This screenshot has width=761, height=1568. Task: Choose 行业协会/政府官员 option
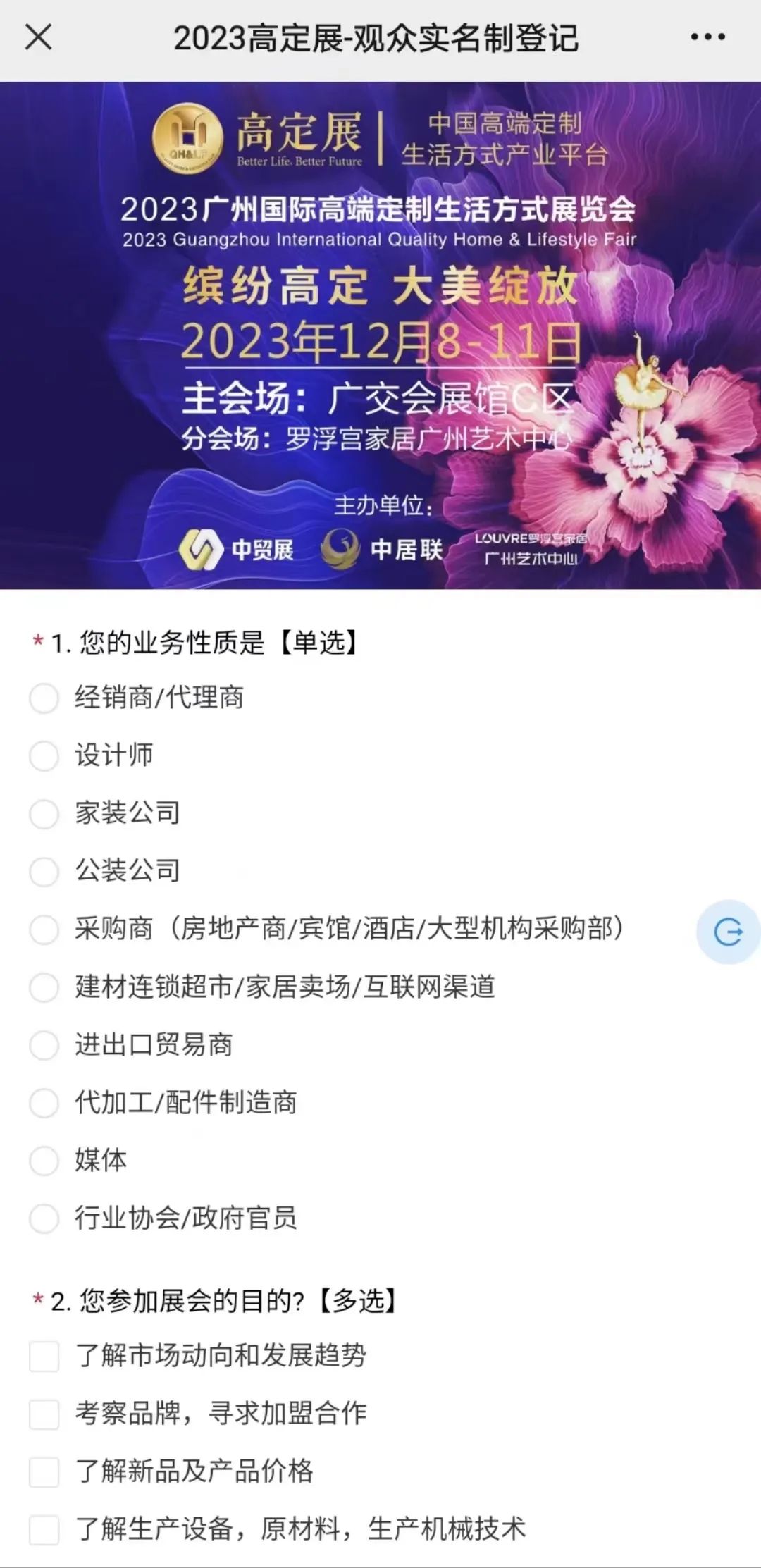point(44,1218)
